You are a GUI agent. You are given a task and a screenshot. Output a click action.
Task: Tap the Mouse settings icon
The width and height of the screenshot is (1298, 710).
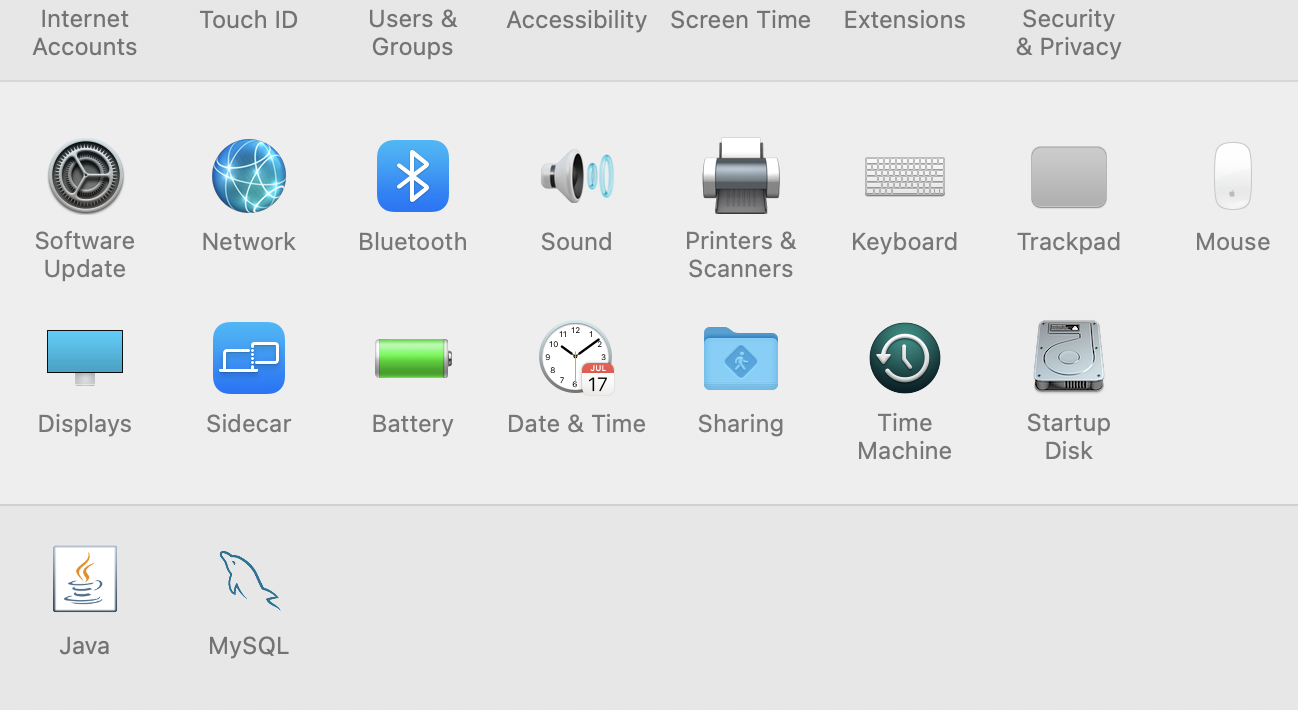(1233, 177)
